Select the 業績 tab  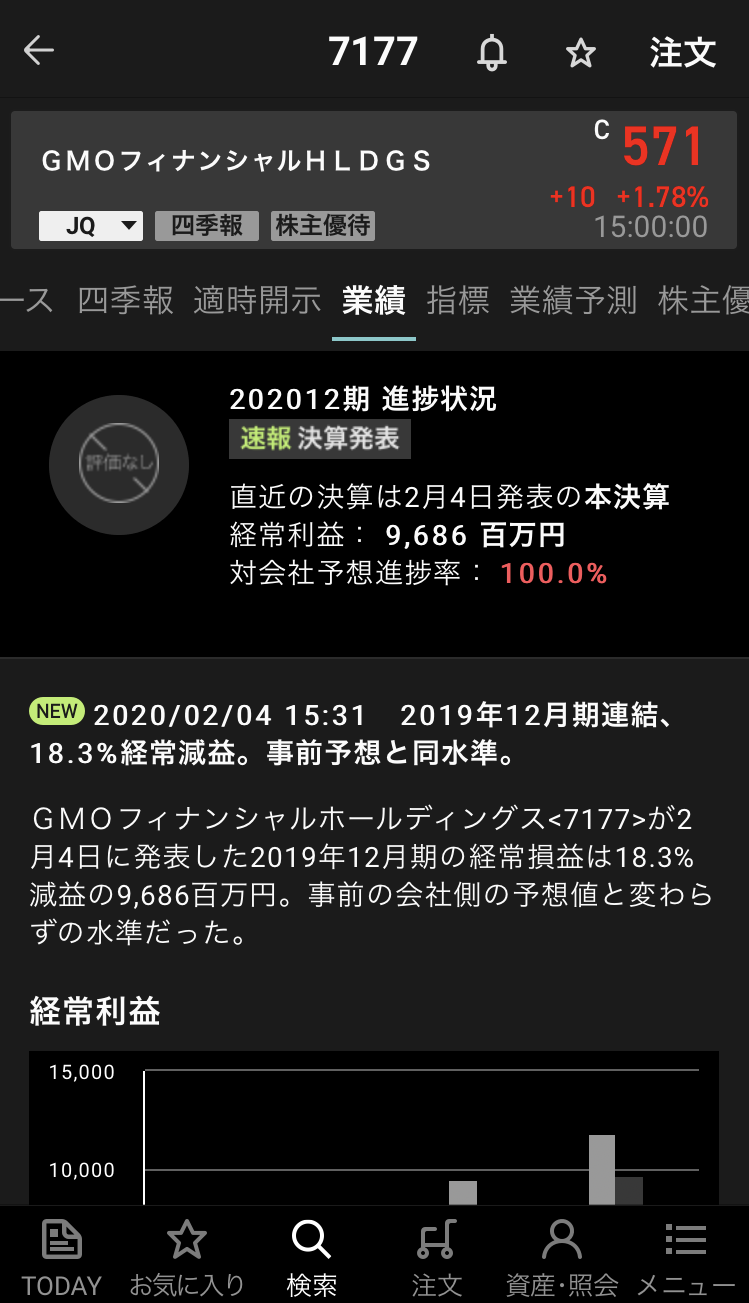coord(373,301)
